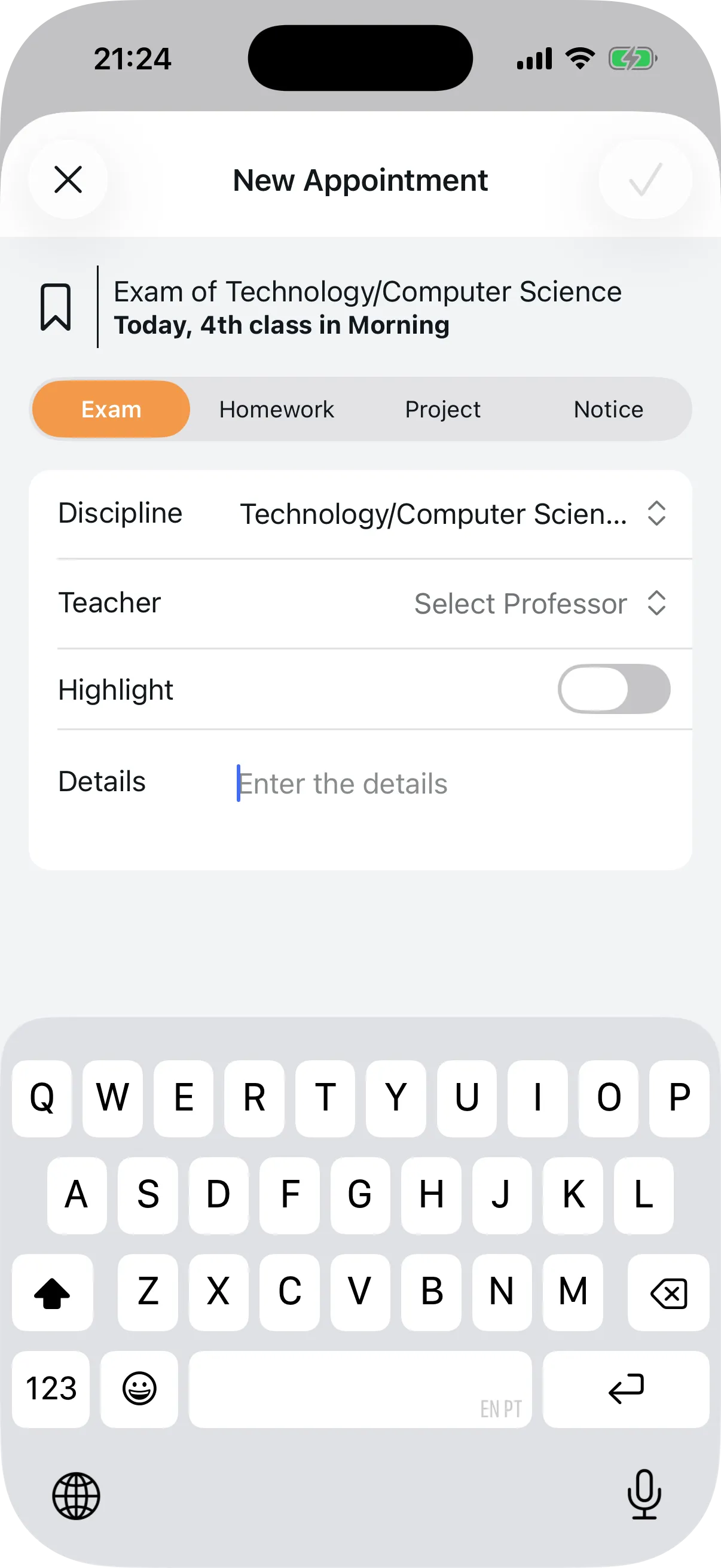The image size is (721, 1568).
Task: Tap the space bar on the keyboard
Action: (x=359, y=1389)
